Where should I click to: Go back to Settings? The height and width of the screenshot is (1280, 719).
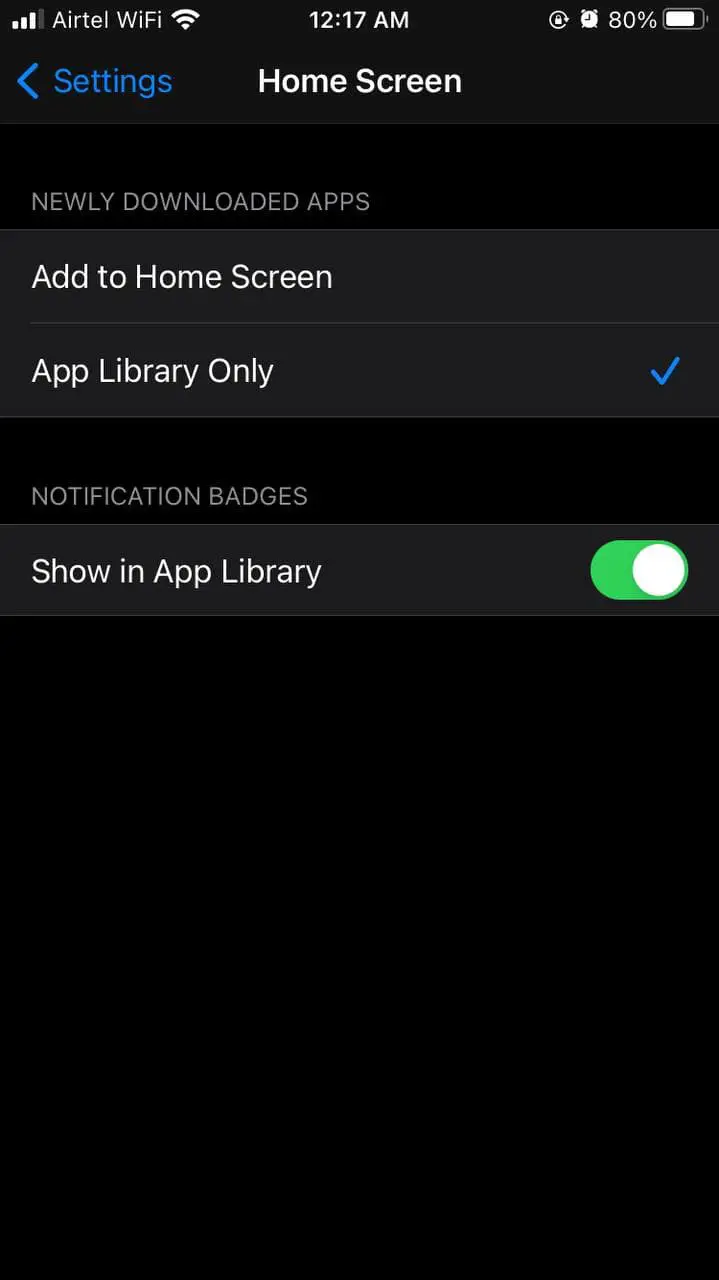click(x=94, y=81)
